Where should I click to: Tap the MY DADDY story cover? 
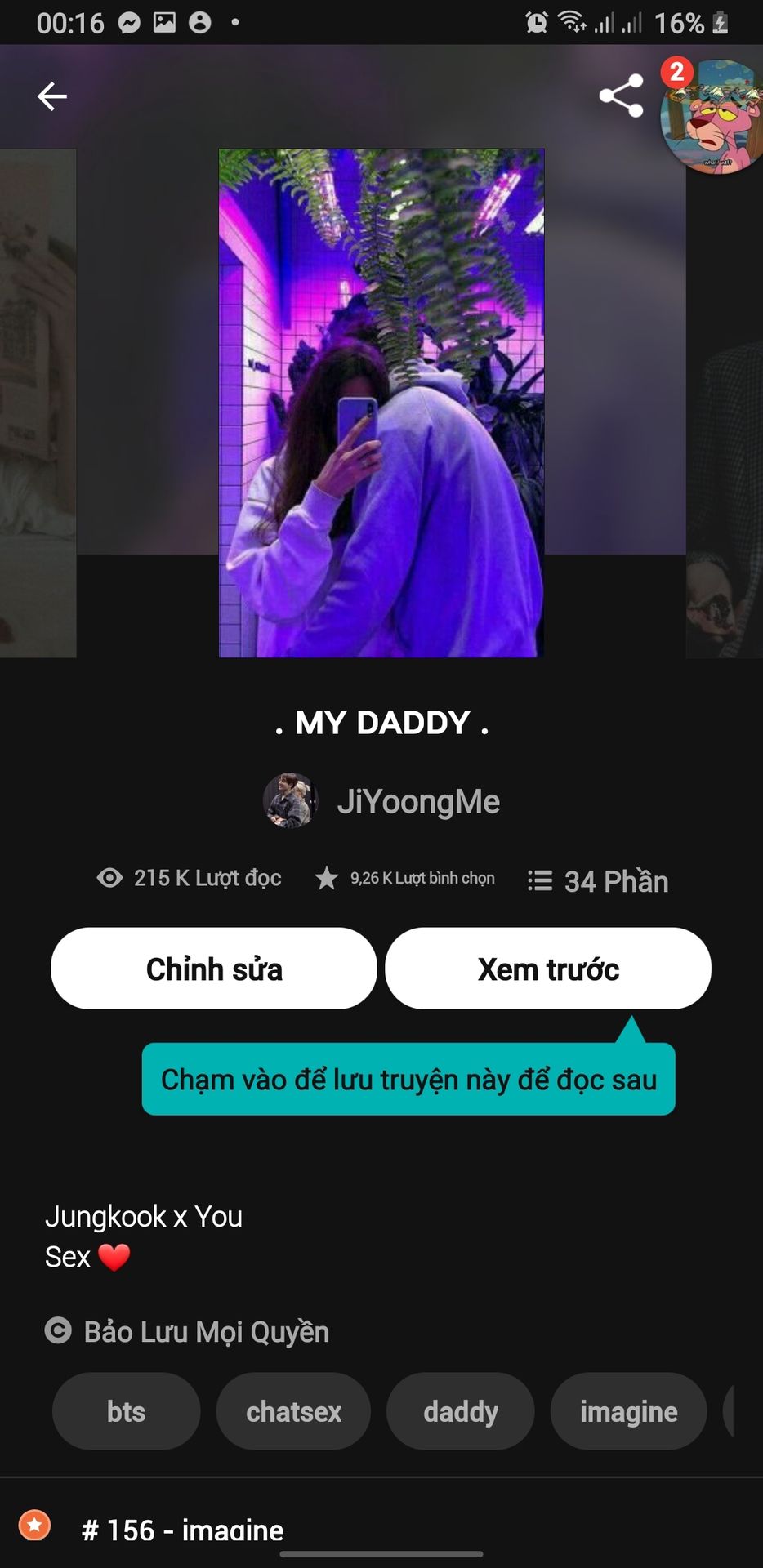point(381,403)
